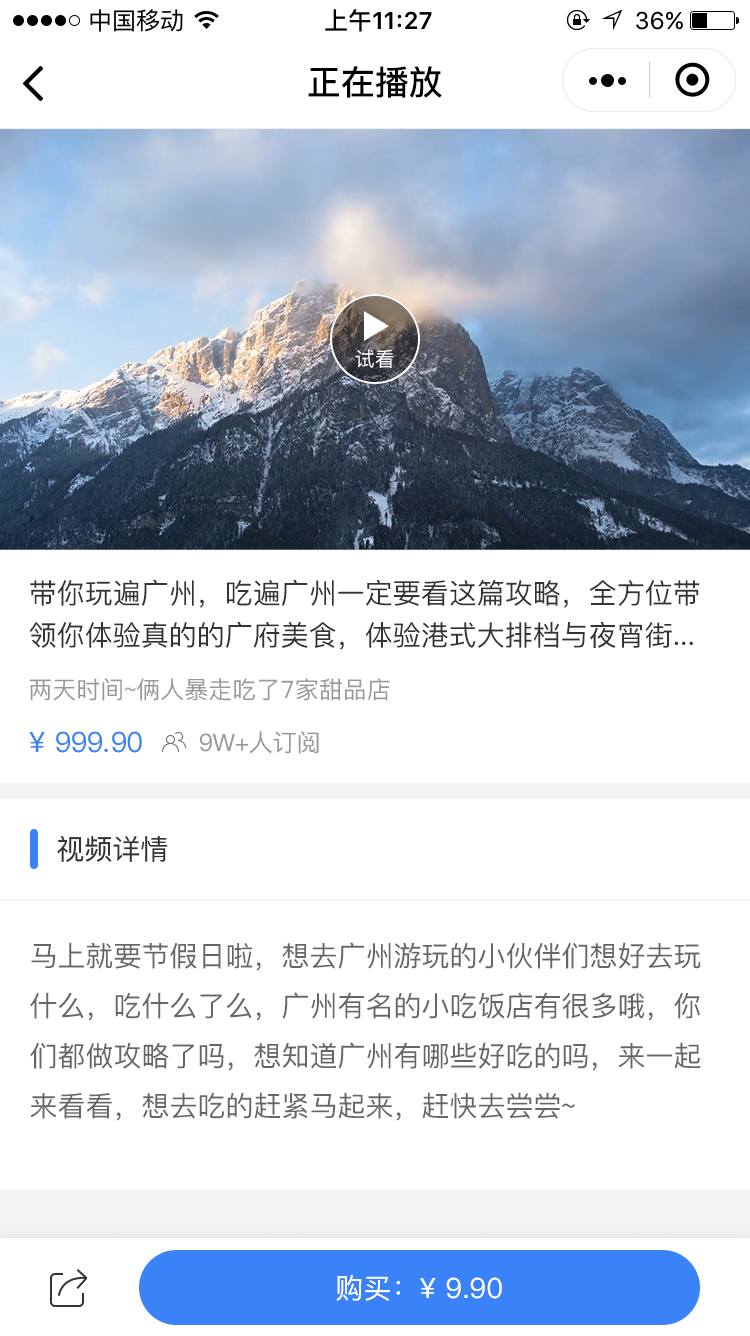Open the mini program three-dot menu

(607, 81)
